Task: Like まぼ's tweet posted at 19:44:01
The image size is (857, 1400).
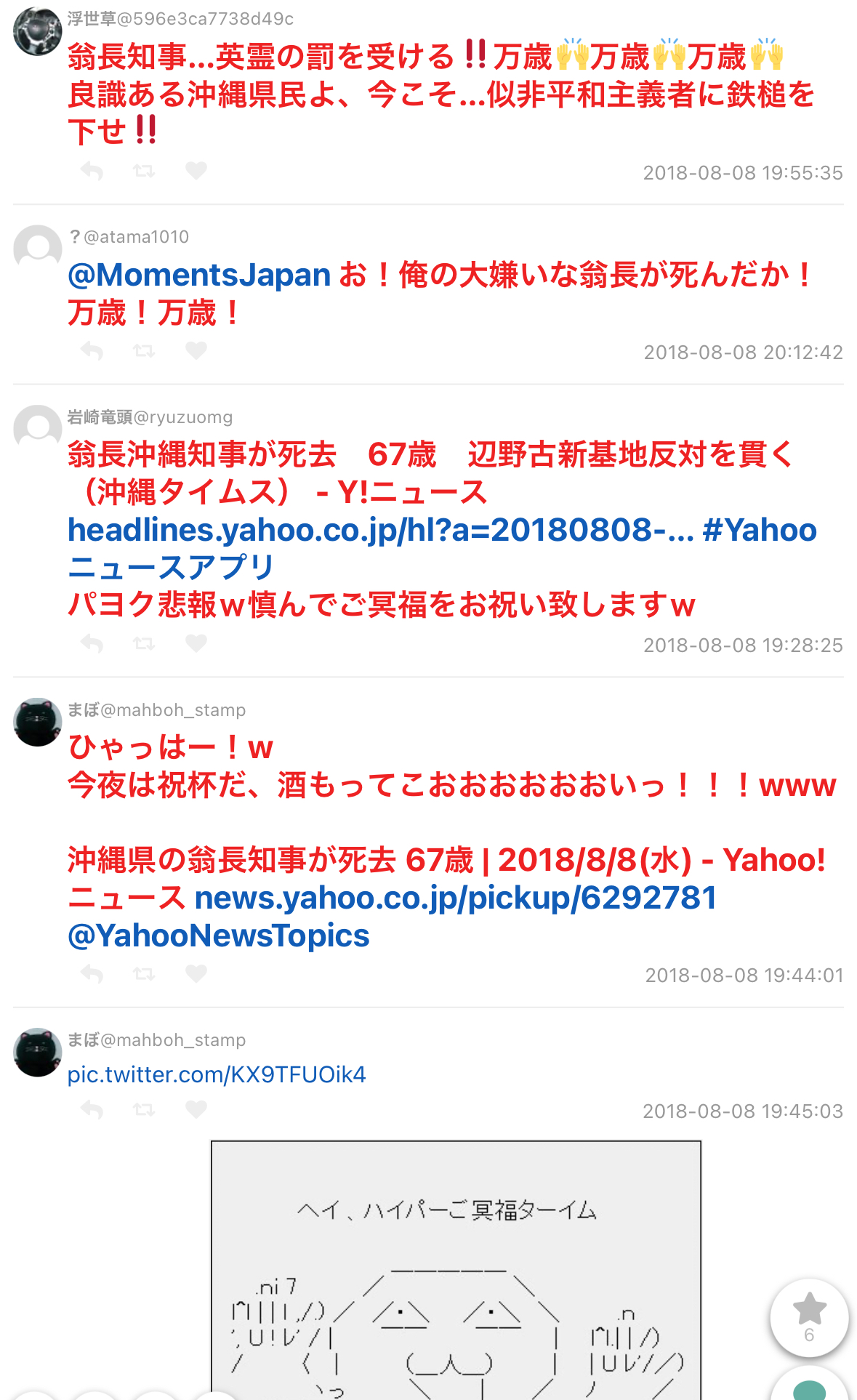Action: [196, 973]
